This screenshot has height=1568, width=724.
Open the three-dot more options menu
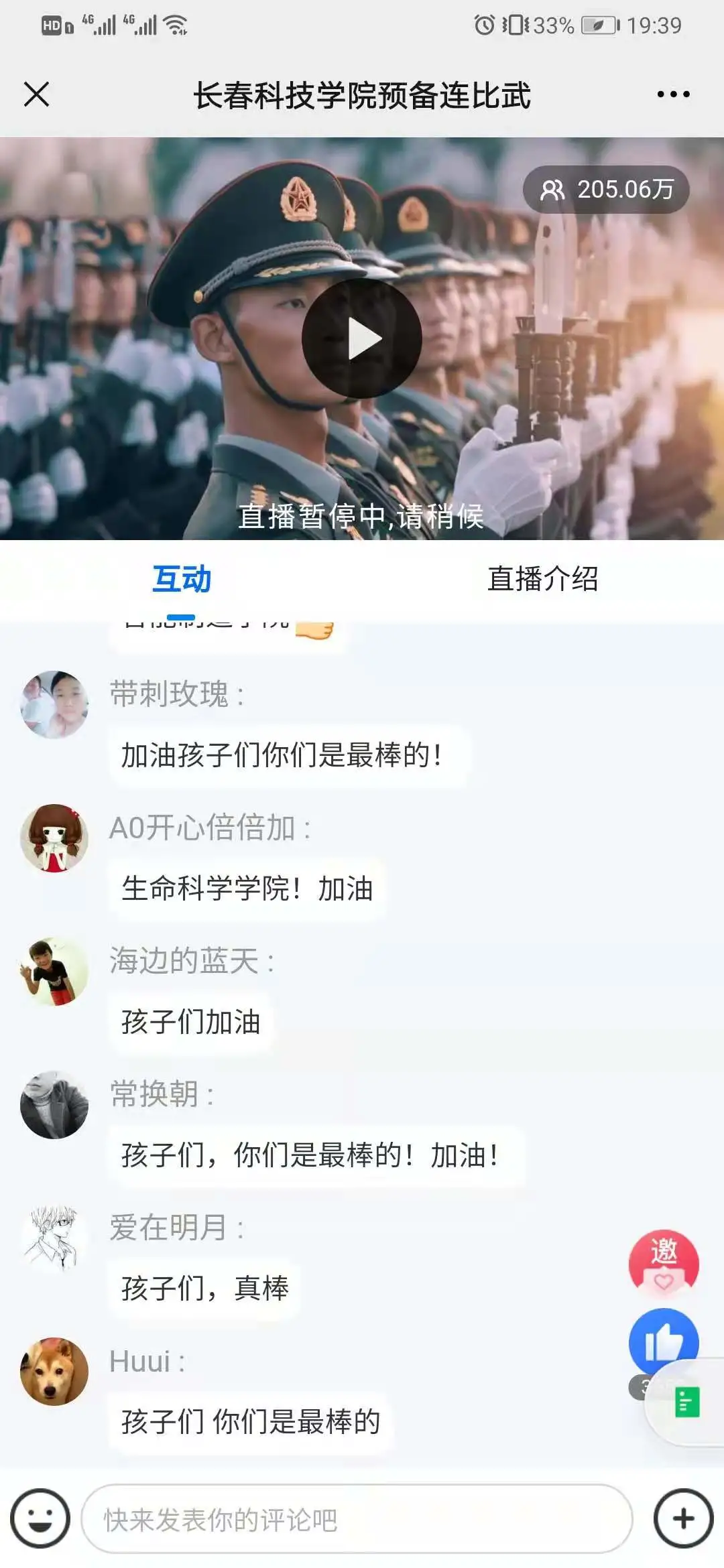coord(672,95)
